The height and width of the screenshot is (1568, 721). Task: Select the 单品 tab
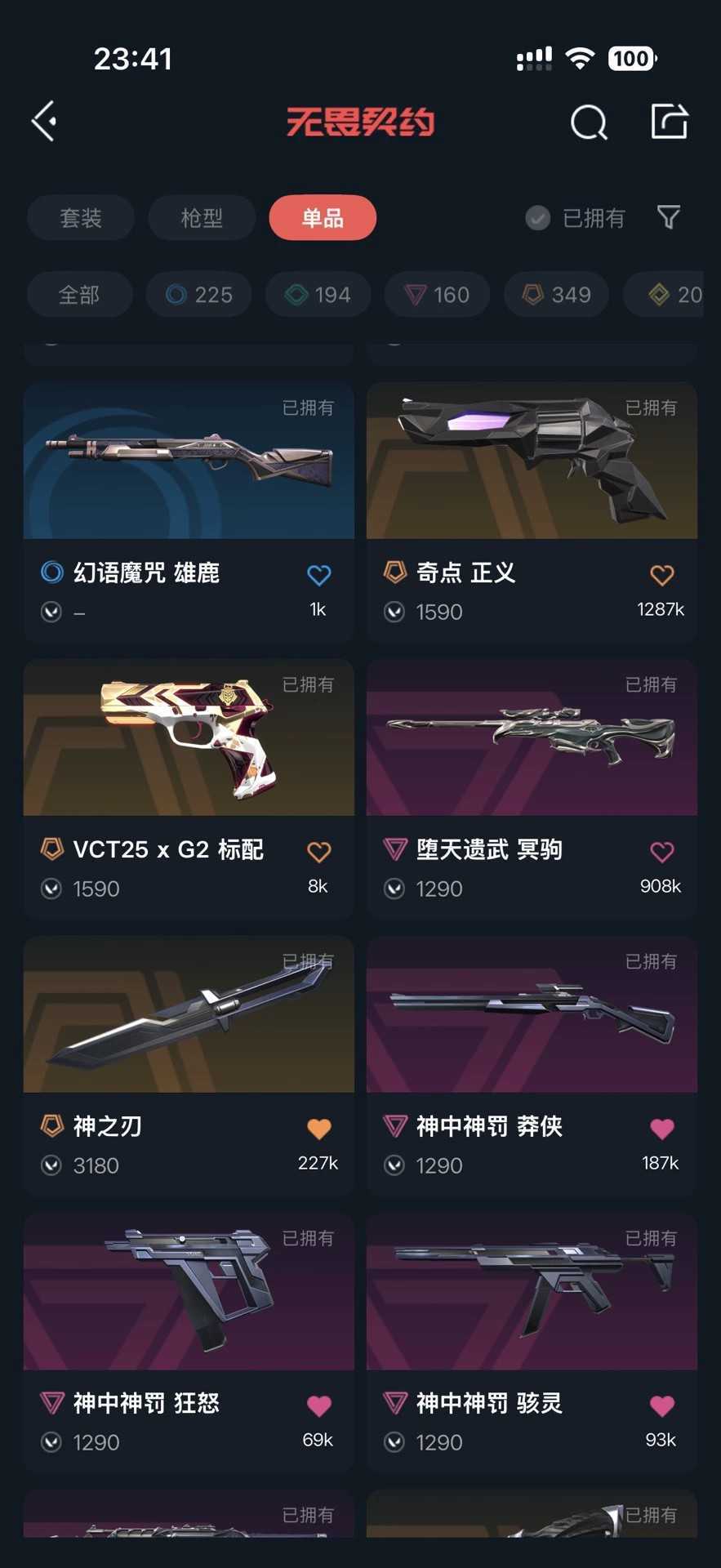[323, 217]
